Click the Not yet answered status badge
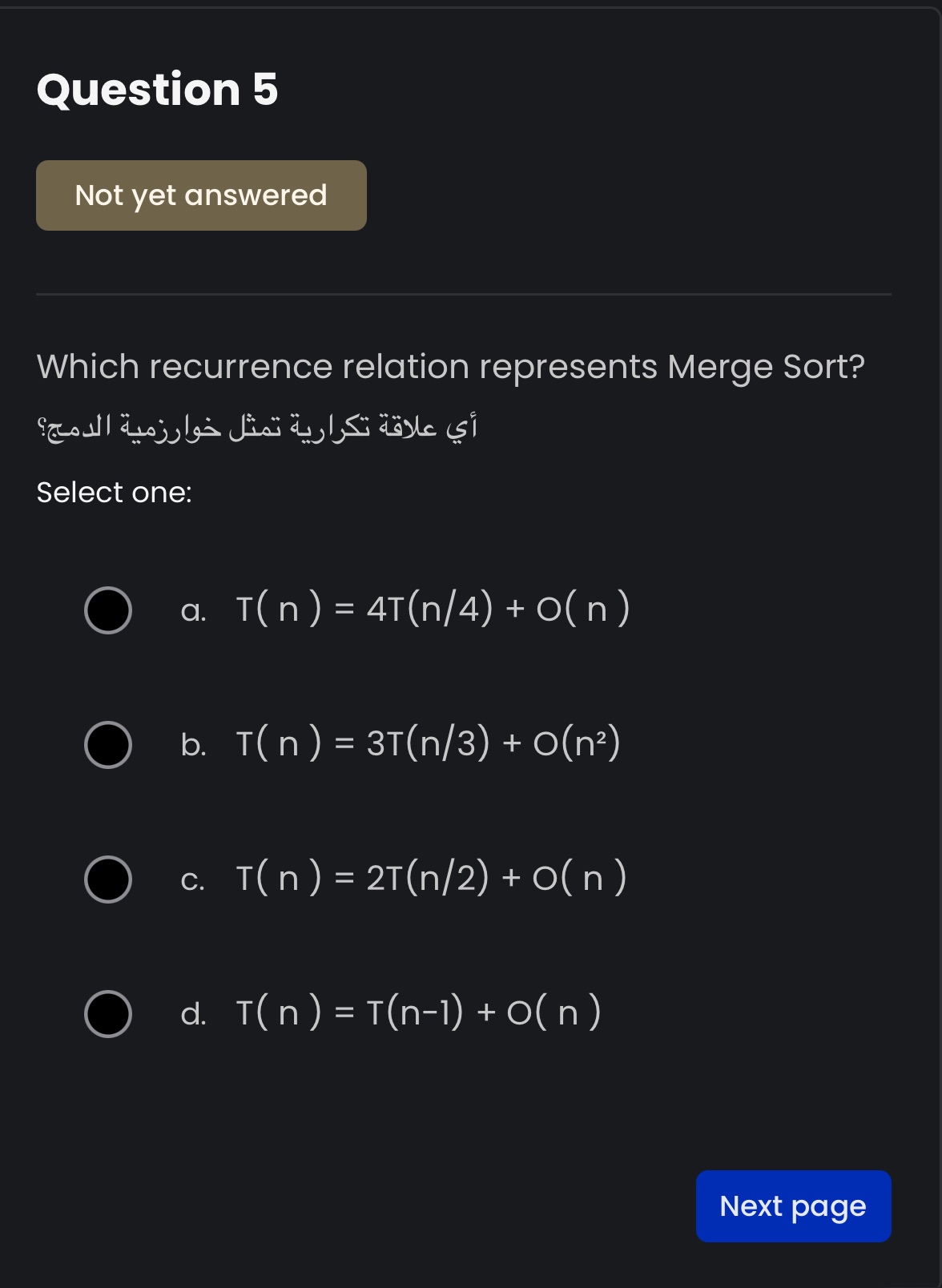The image size is (942, 1288). click(200, 195)
